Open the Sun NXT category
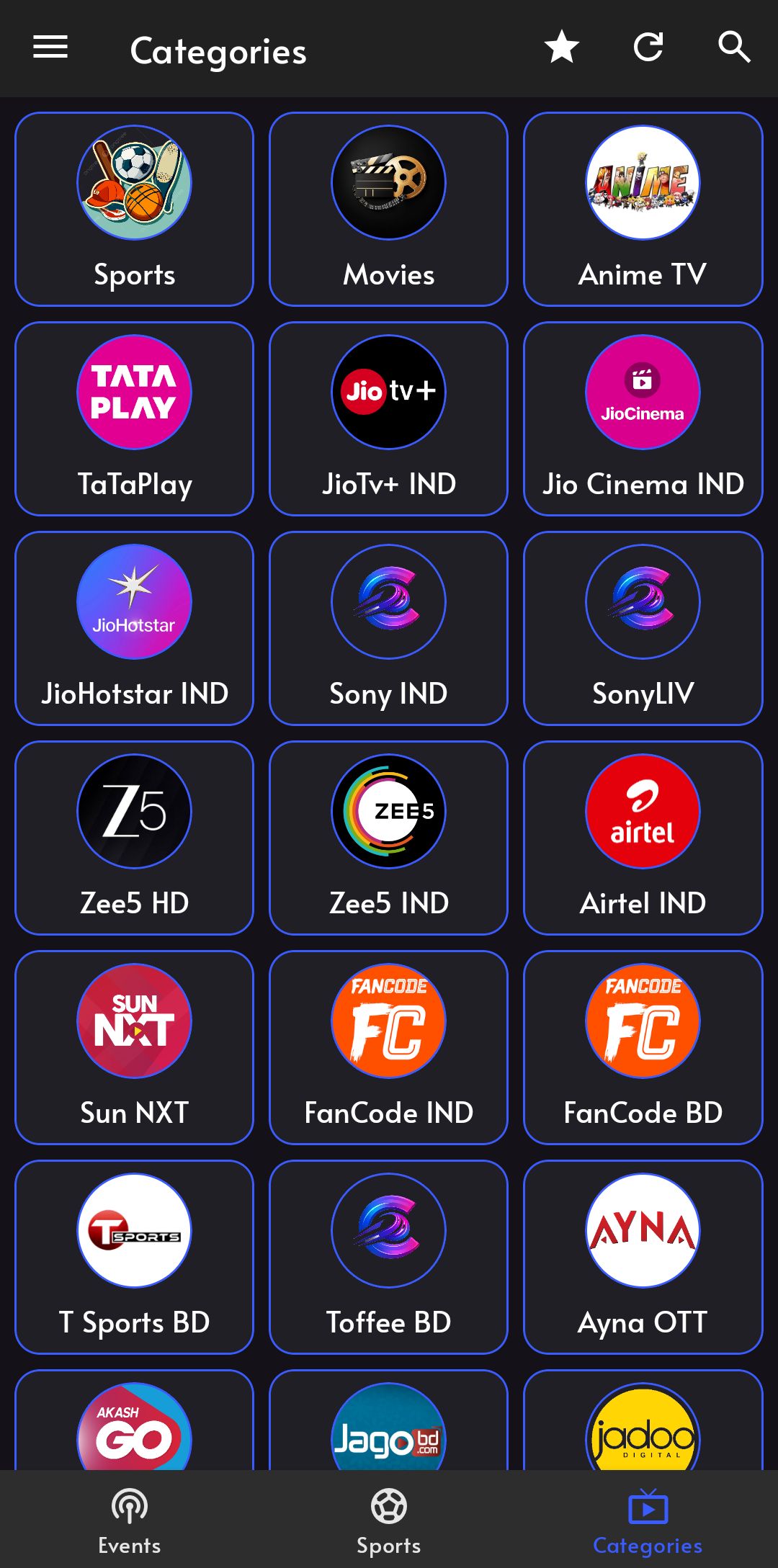The width and height of the screenshot is (778, 1568). tap(133, 1021)
